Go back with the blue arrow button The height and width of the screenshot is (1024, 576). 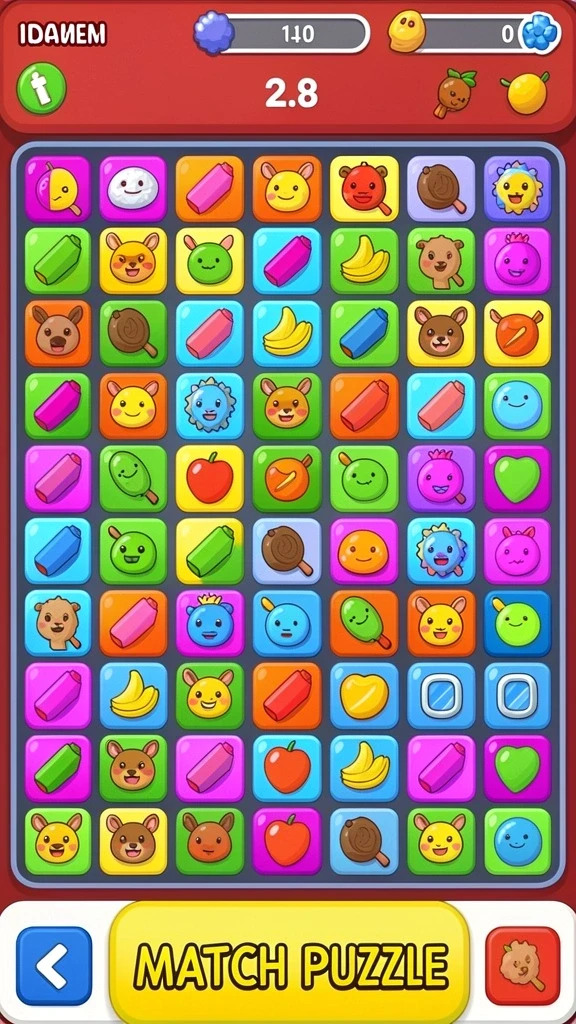[x=54, y=966]
